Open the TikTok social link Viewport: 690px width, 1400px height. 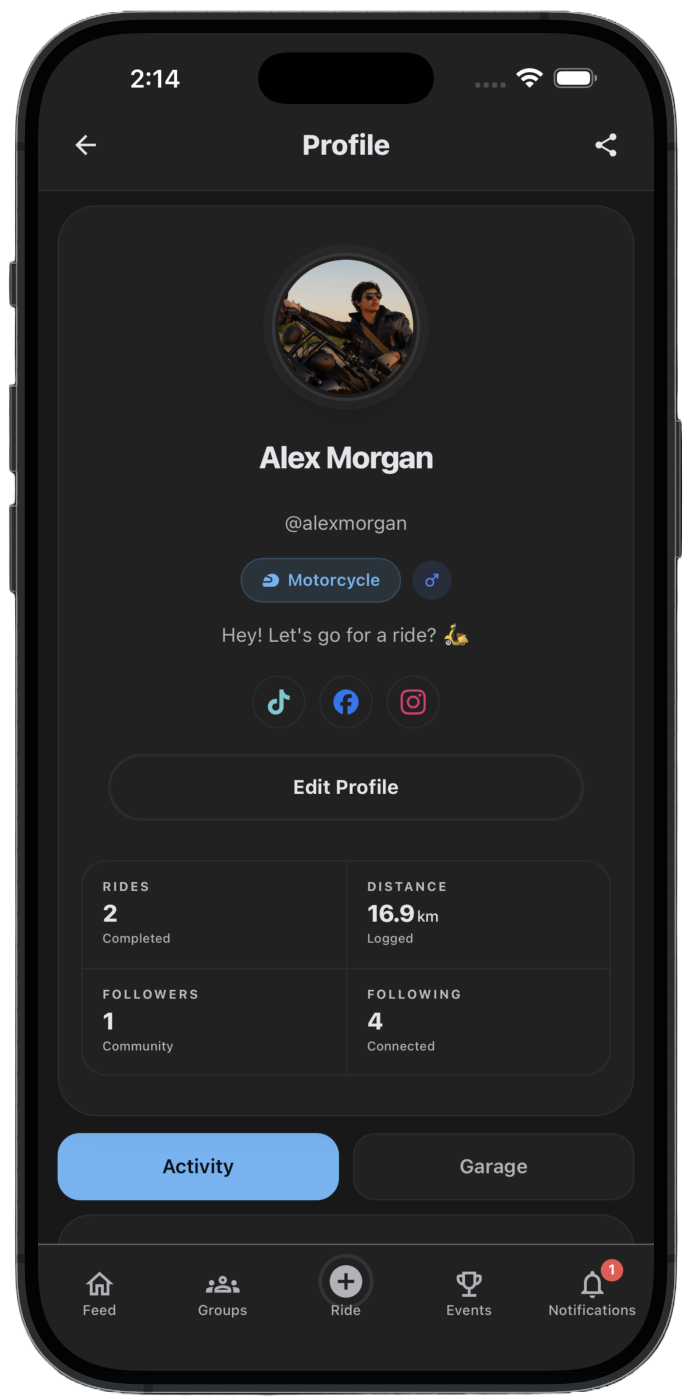(278, 702)
